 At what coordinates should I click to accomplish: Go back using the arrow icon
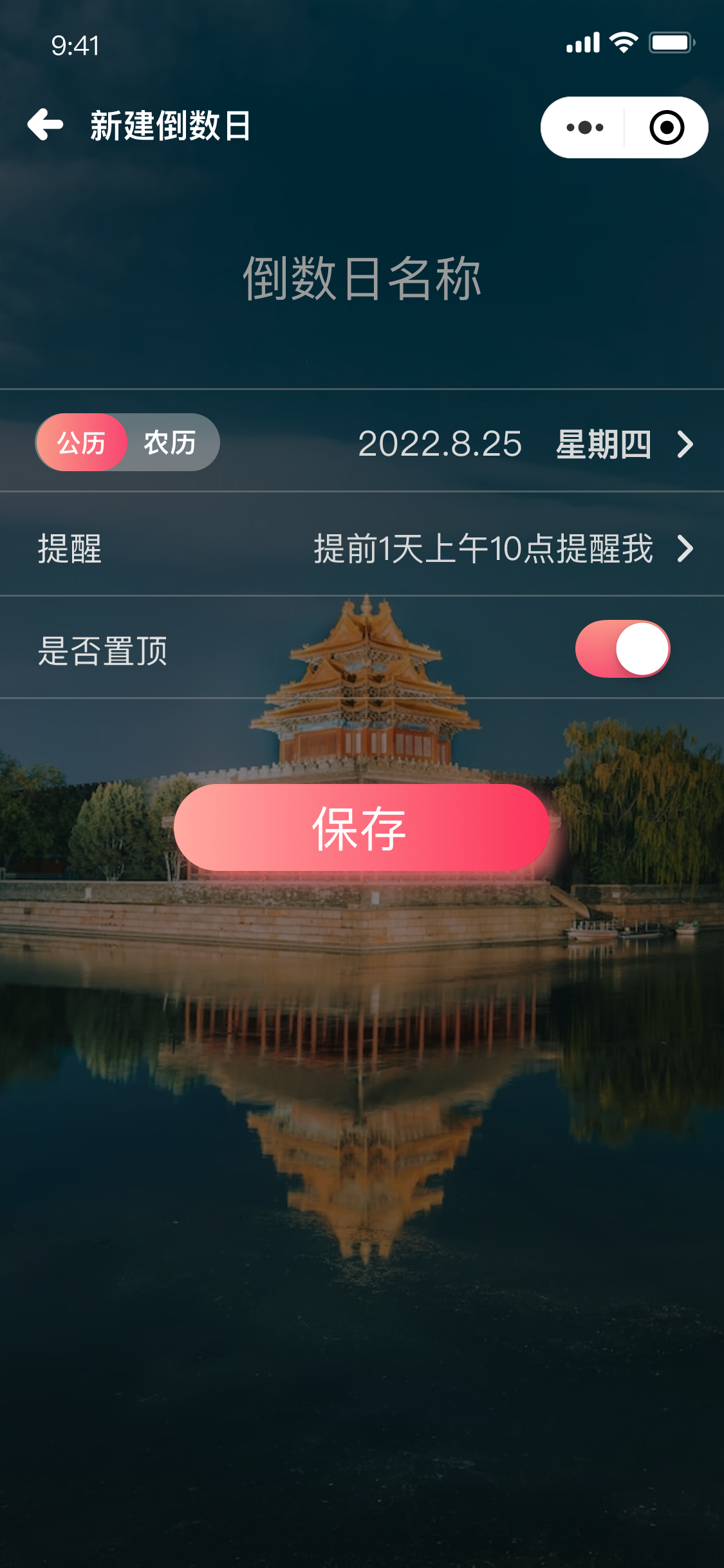click(45, 124)
